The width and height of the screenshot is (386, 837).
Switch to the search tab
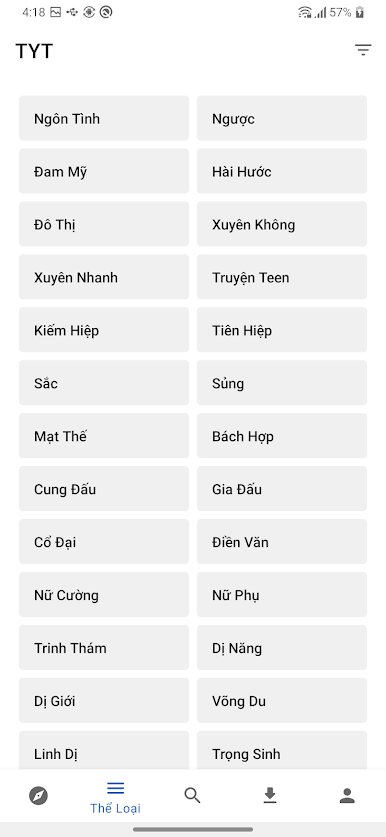click(192, 796)
